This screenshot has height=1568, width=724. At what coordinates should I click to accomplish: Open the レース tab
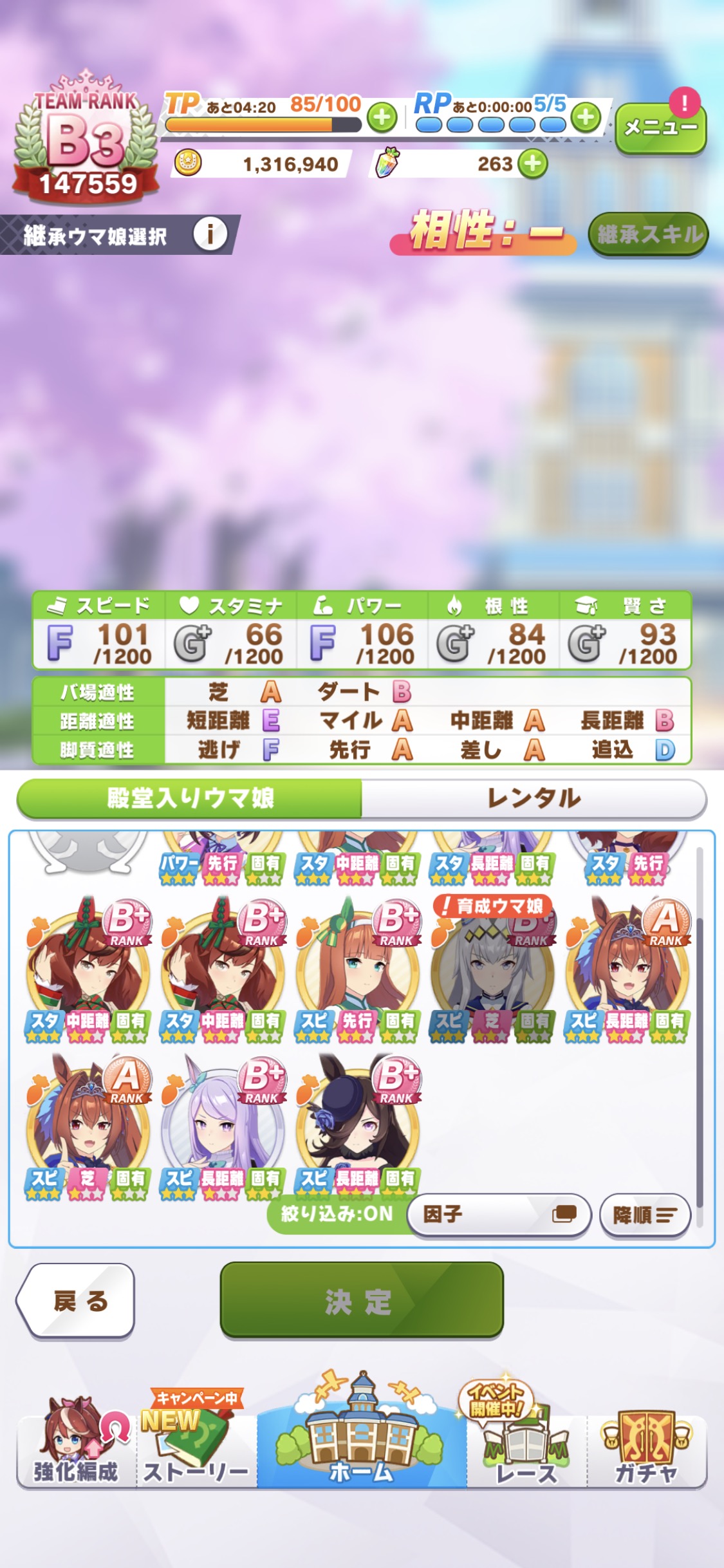pyautogui.click(x=527, y=1445)
